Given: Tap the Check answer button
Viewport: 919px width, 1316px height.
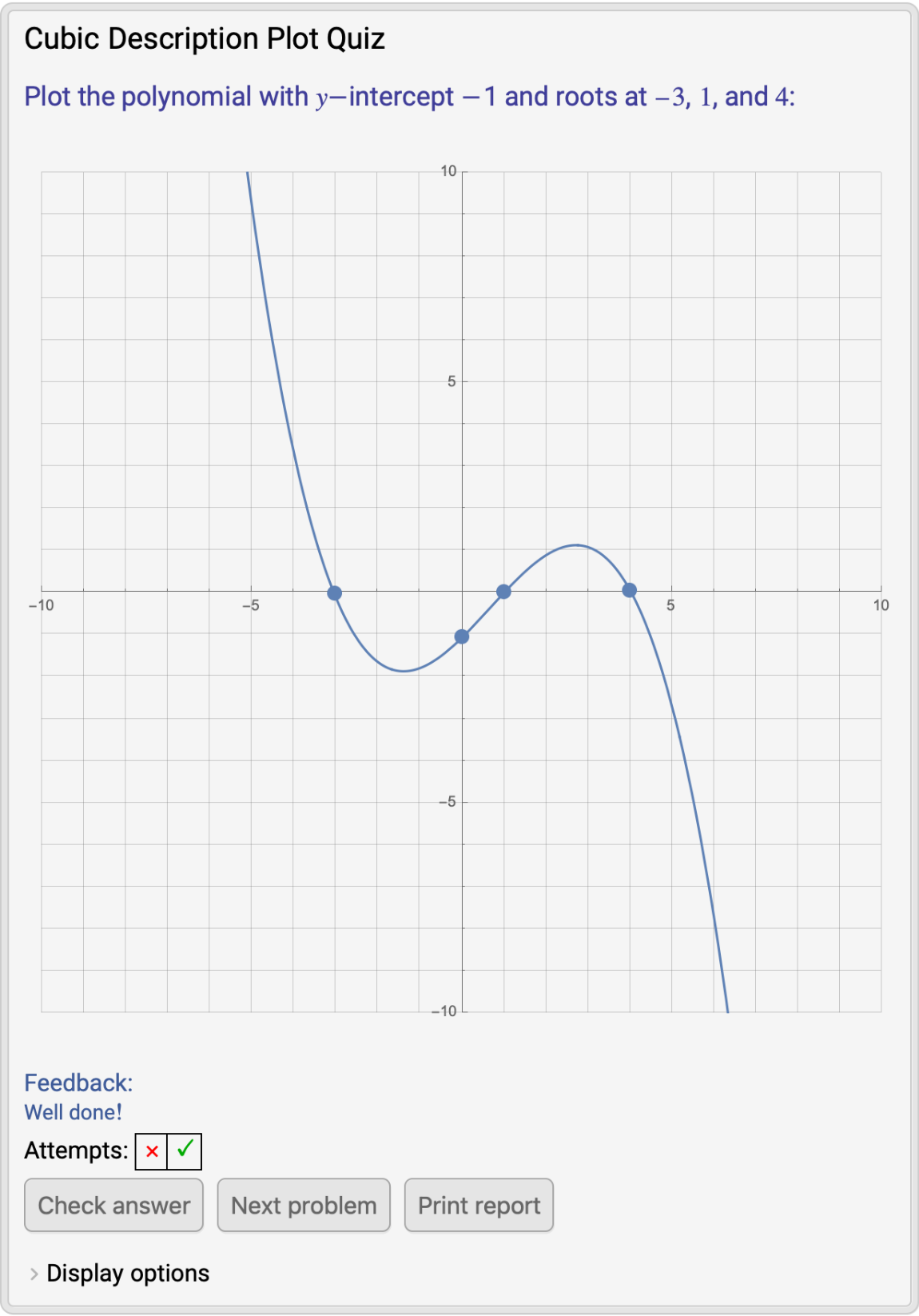Looking at the screenshot, I should click(x=113, y=1205).
